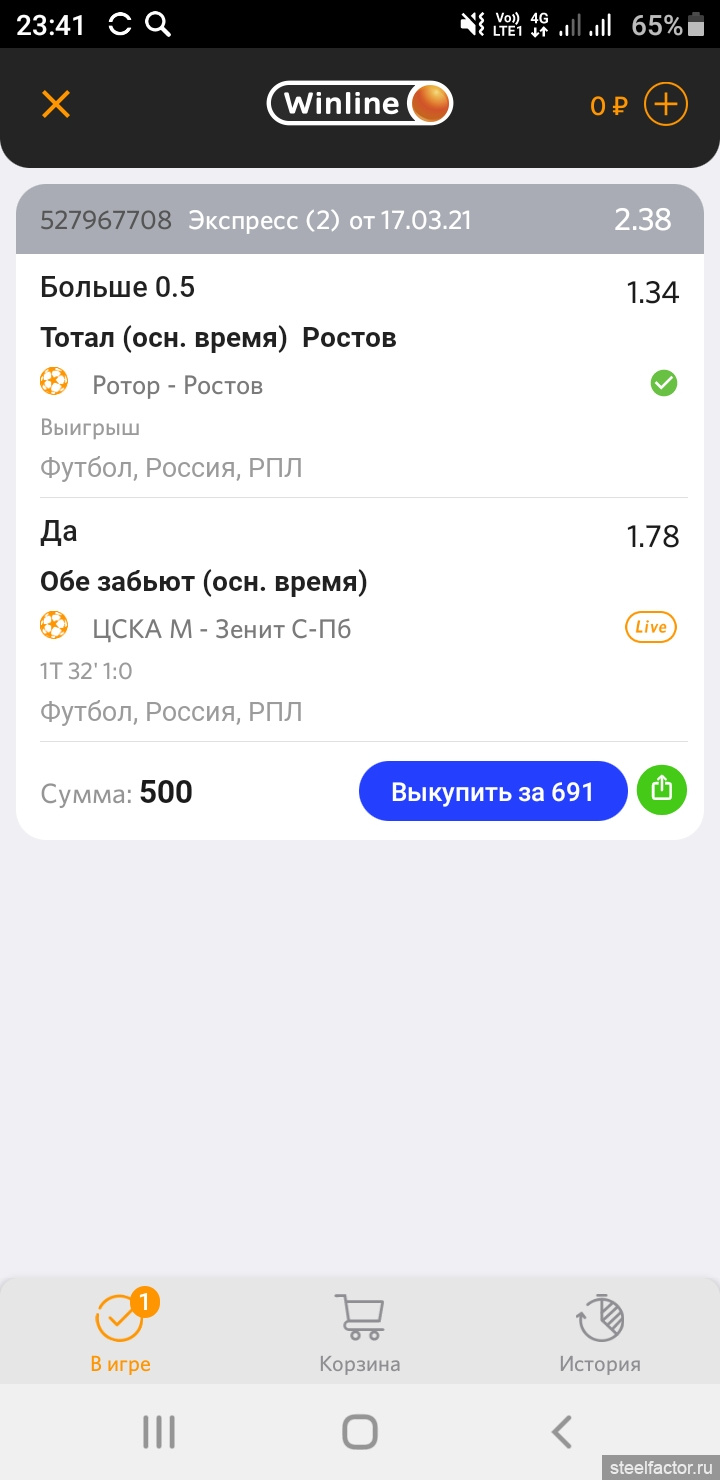The width and height of the screenshot is (720, 1480).
Task: Select the В игре tab
Action: (x=121, y=1332)
